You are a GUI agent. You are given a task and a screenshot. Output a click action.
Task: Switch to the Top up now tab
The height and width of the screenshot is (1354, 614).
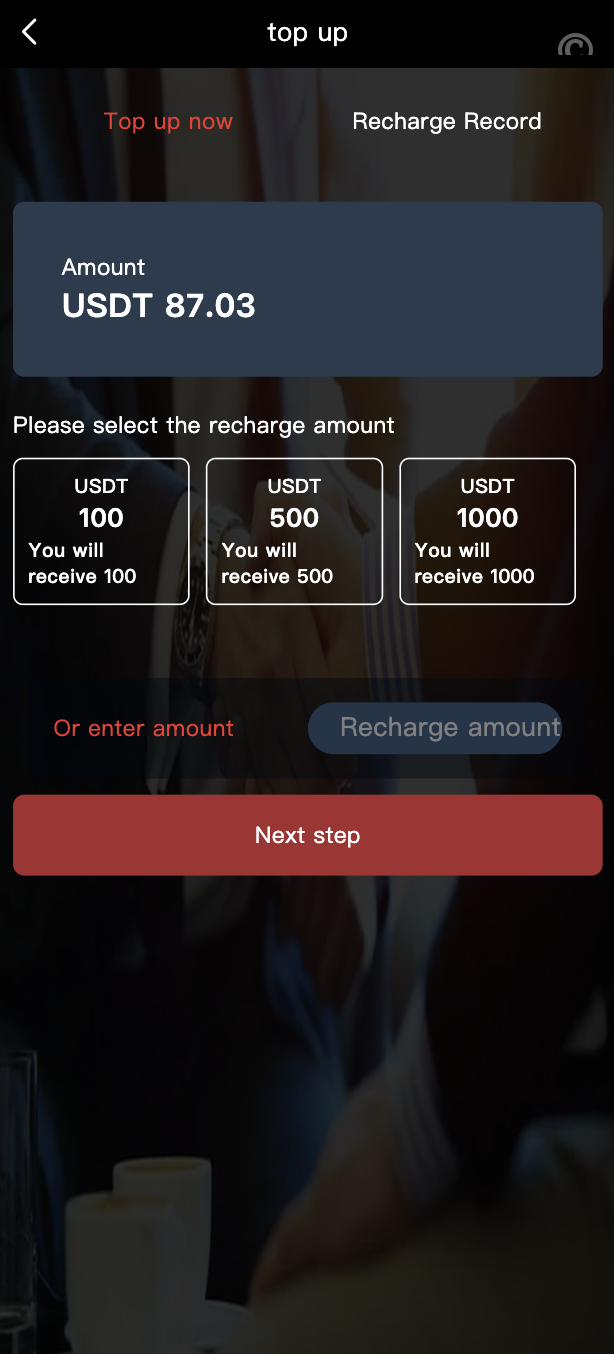click(x=168, y=122)
